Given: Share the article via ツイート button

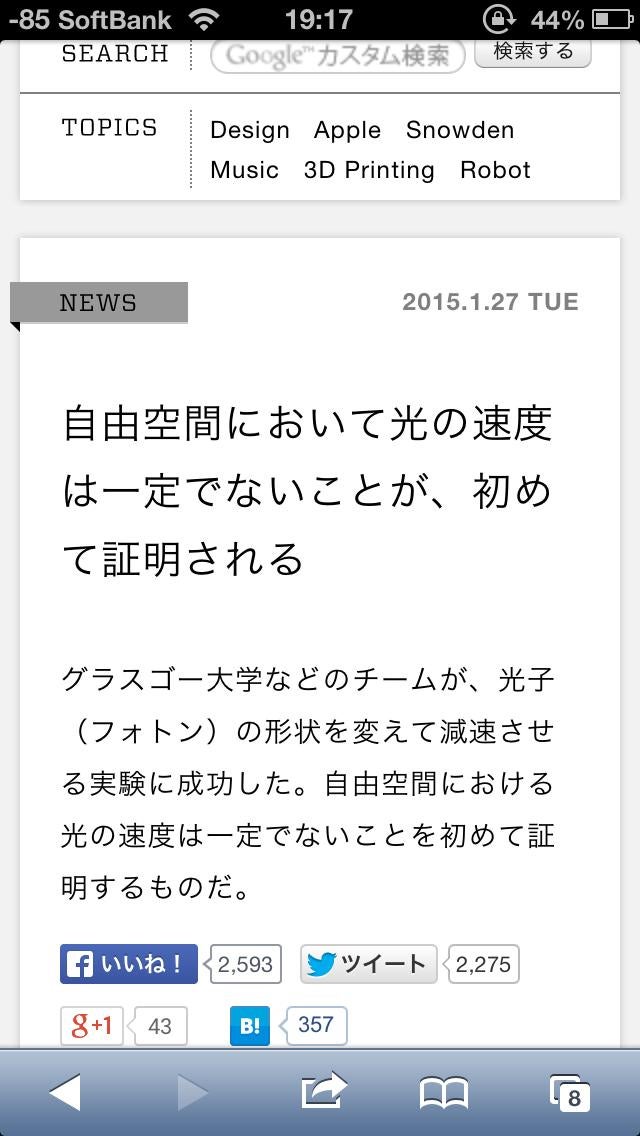Looking at the screenshot, I should [x=367, y=964].
